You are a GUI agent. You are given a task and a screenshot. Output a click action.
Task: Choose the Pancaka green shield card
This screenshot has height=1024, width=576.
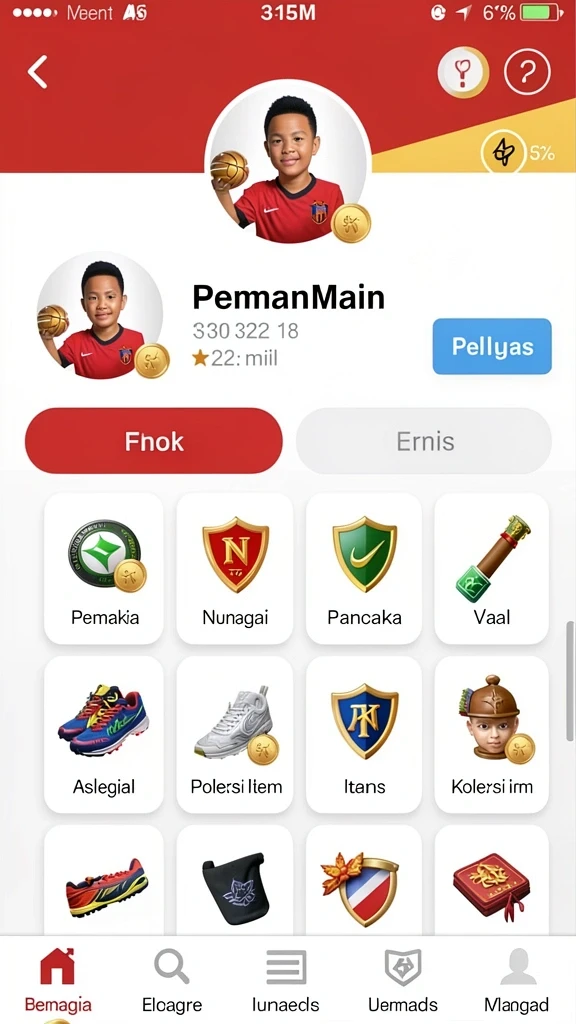[364, 568]
